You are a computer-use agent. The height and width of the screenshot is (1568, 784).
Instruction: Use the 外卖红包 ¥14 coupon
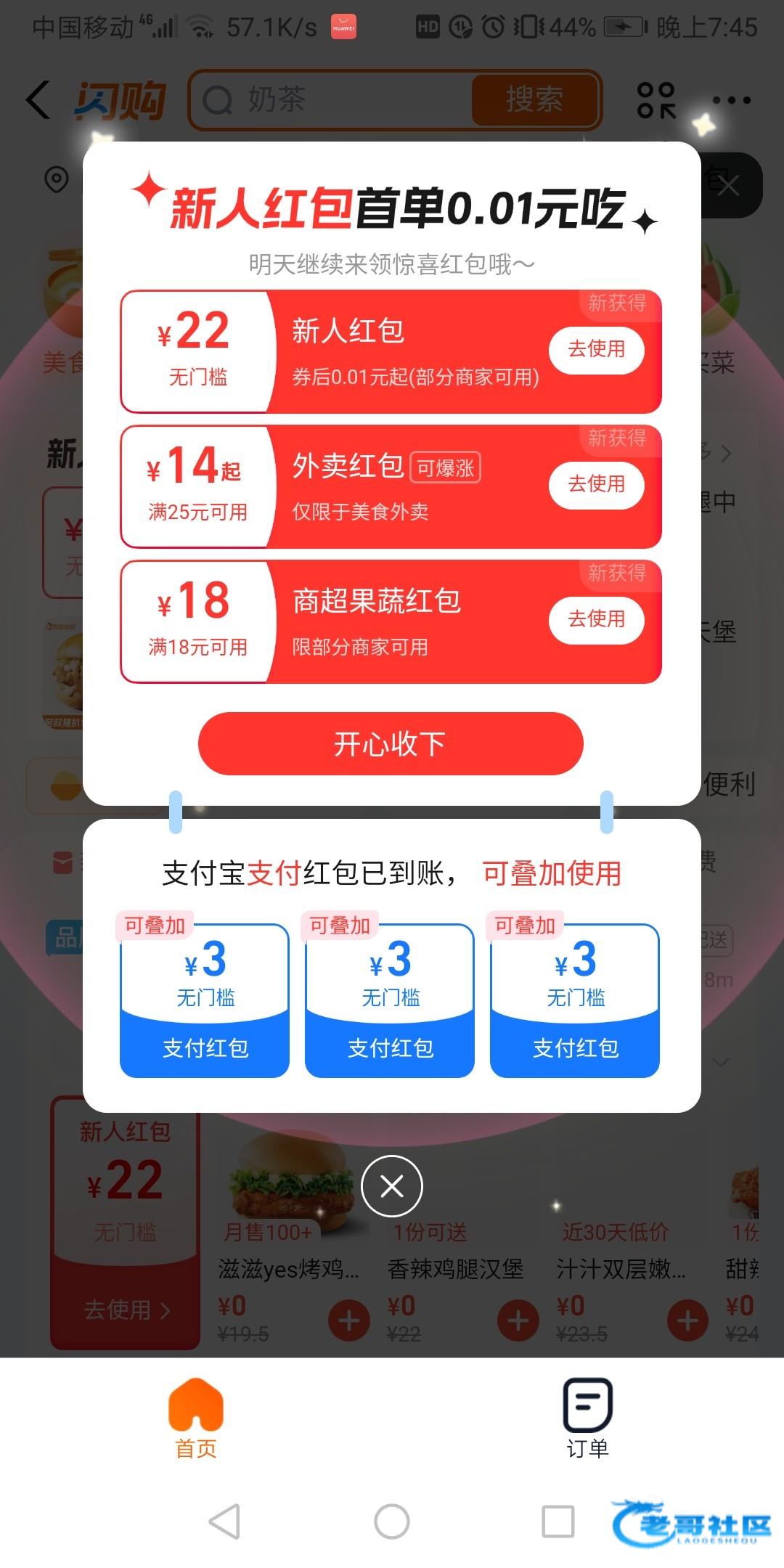[x=596, y=484]
